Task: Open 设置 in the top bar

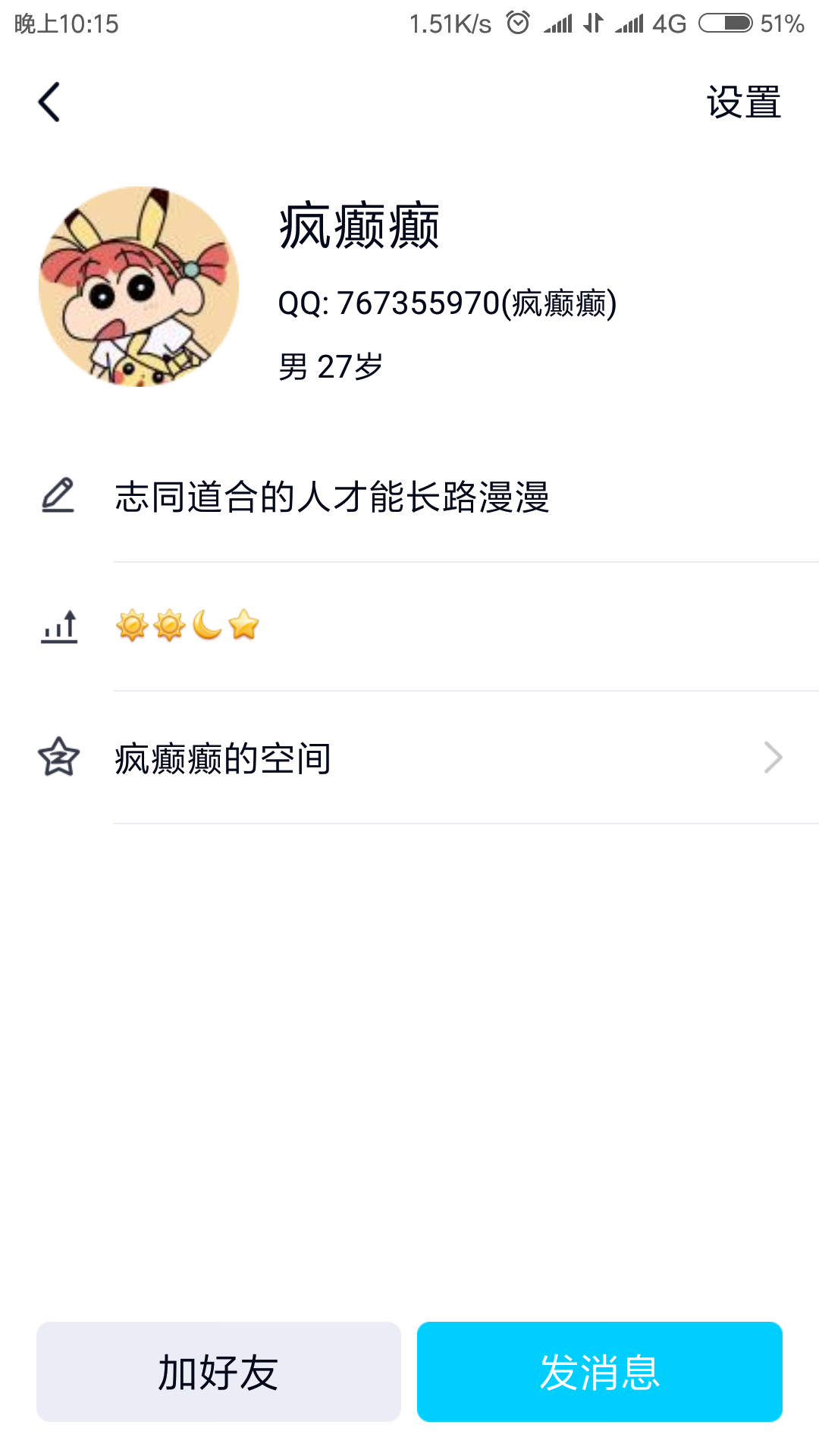Action: 743,102
